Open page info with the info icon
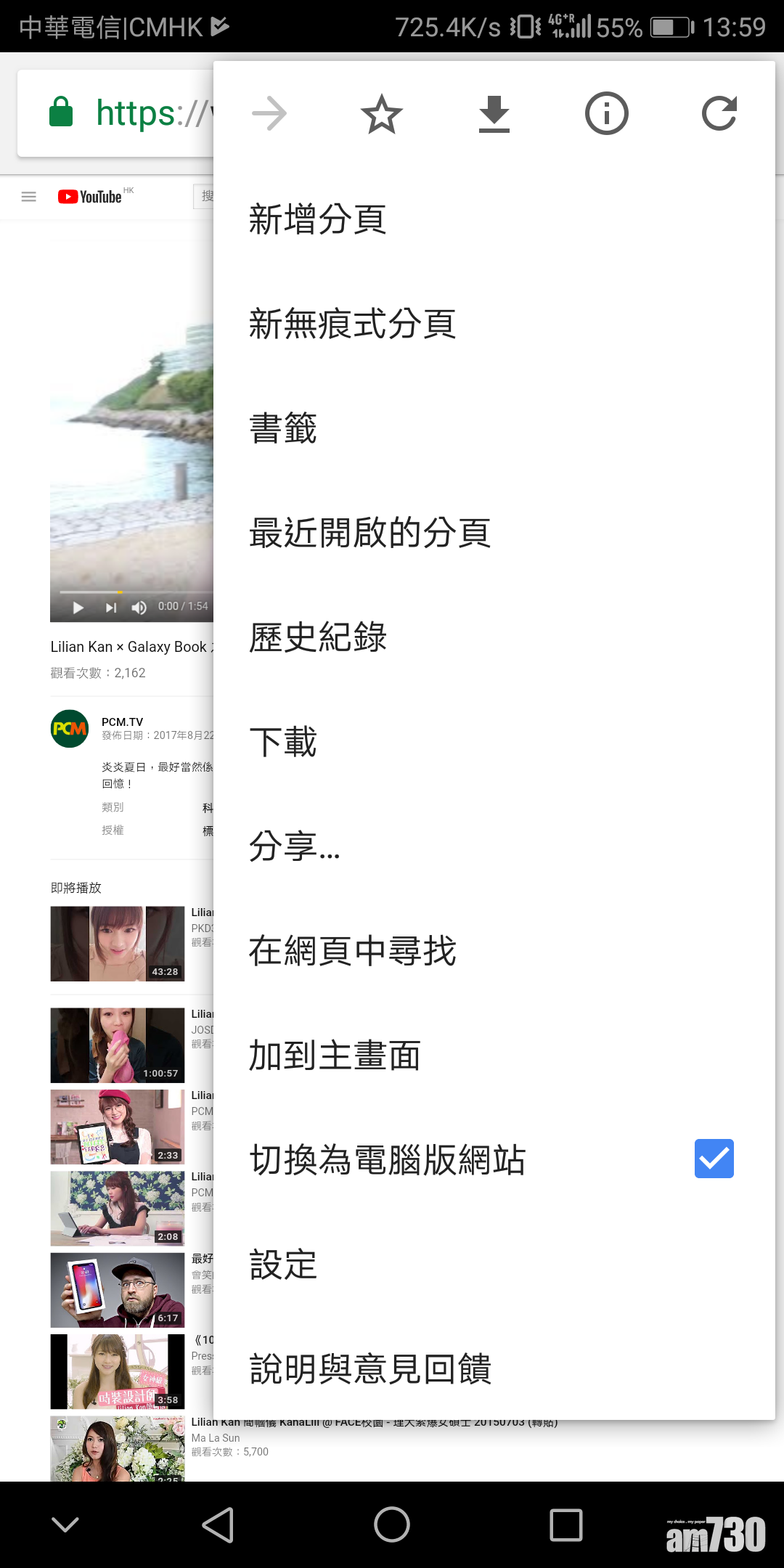This screenshot has width=784, height=1568. click(606, 113)
